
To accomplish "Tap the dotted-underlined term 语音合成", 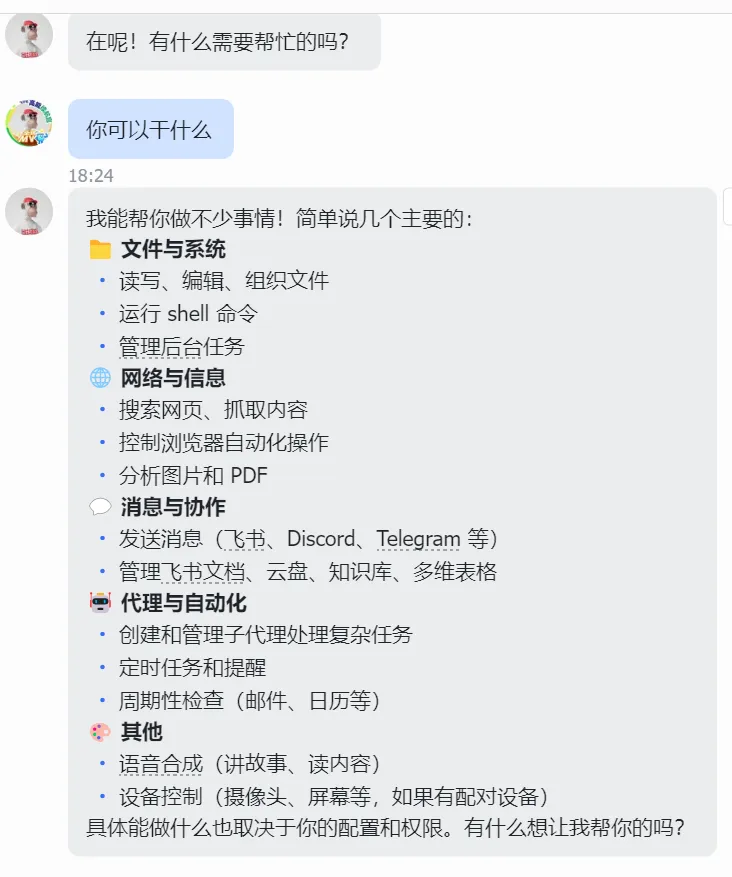I will (x=160, y=765).
